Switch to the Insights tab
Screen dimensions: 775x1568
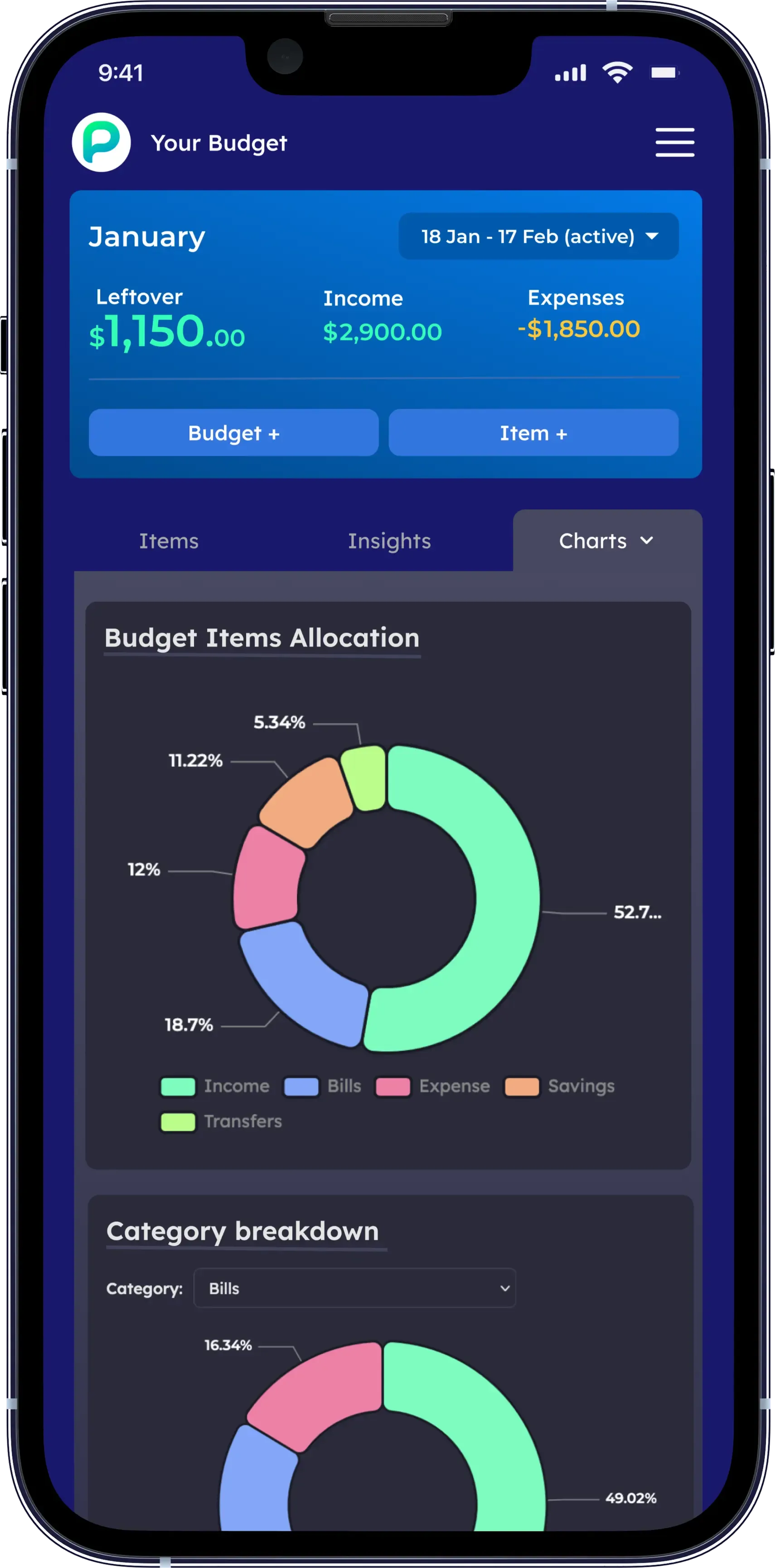pos(389,541)
